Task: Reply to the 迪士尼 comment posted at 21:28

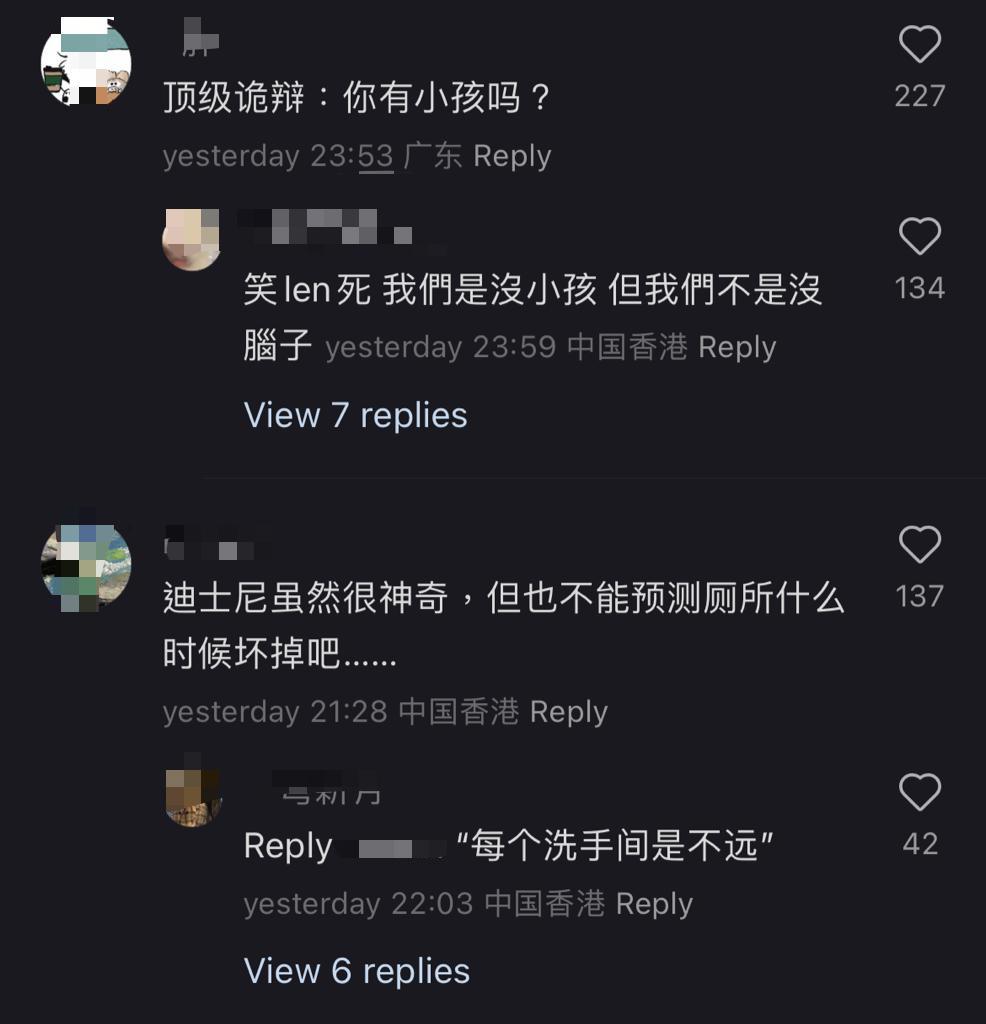Action: 568,712
